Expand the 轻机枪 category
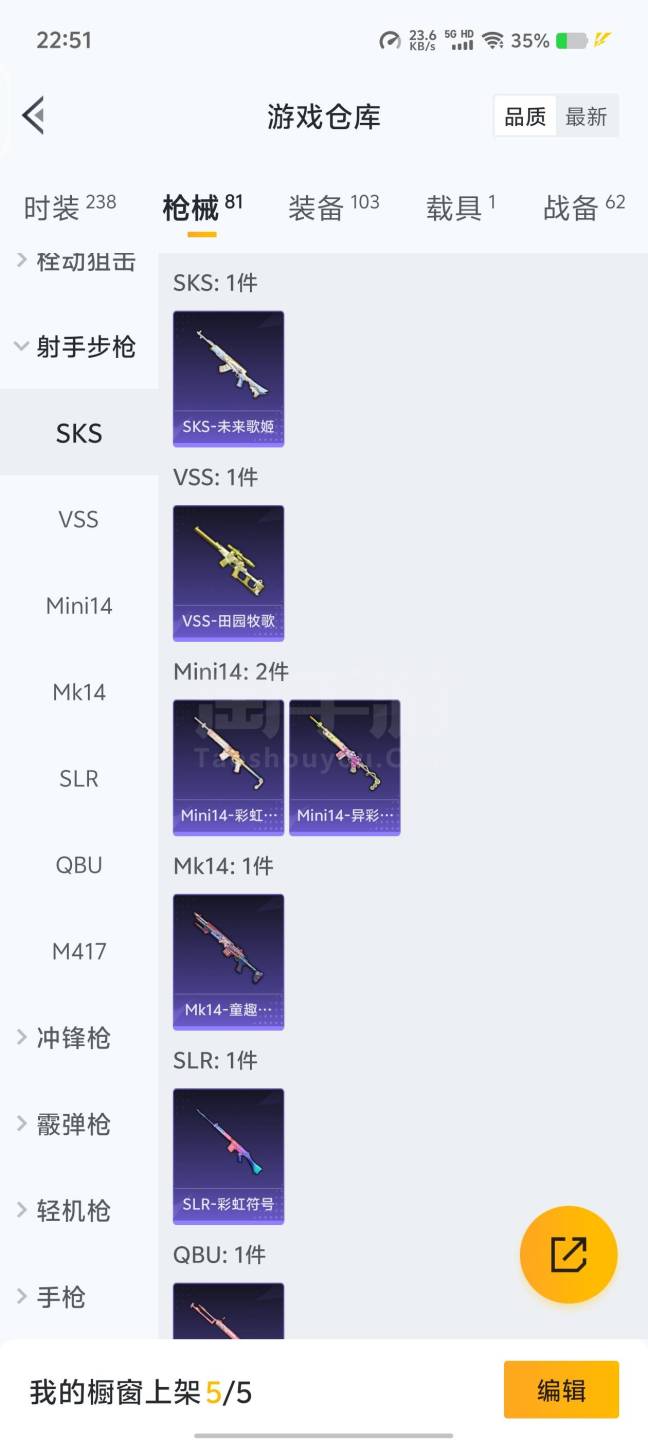This screenshot has height=1440, width=648. click(72, 1211)
